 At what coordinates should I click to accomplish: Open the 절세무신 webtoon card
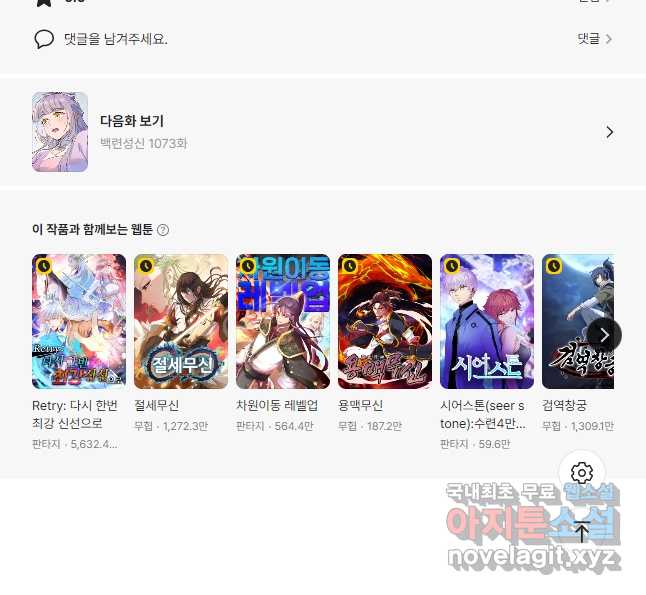pos(181,322)
